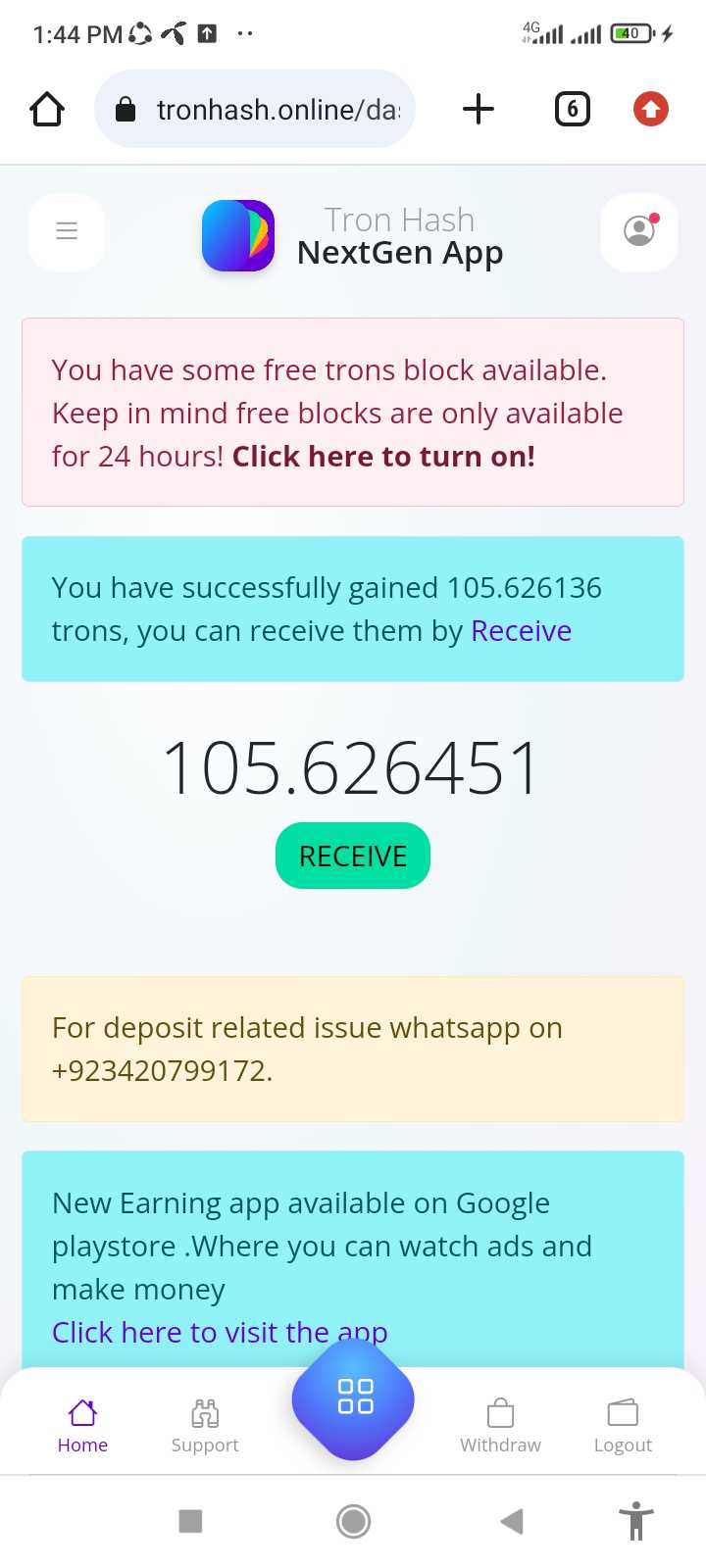This screenshot has height=1568, width=706.
Task: Show the six open tabs
Action: coord(573,109)
